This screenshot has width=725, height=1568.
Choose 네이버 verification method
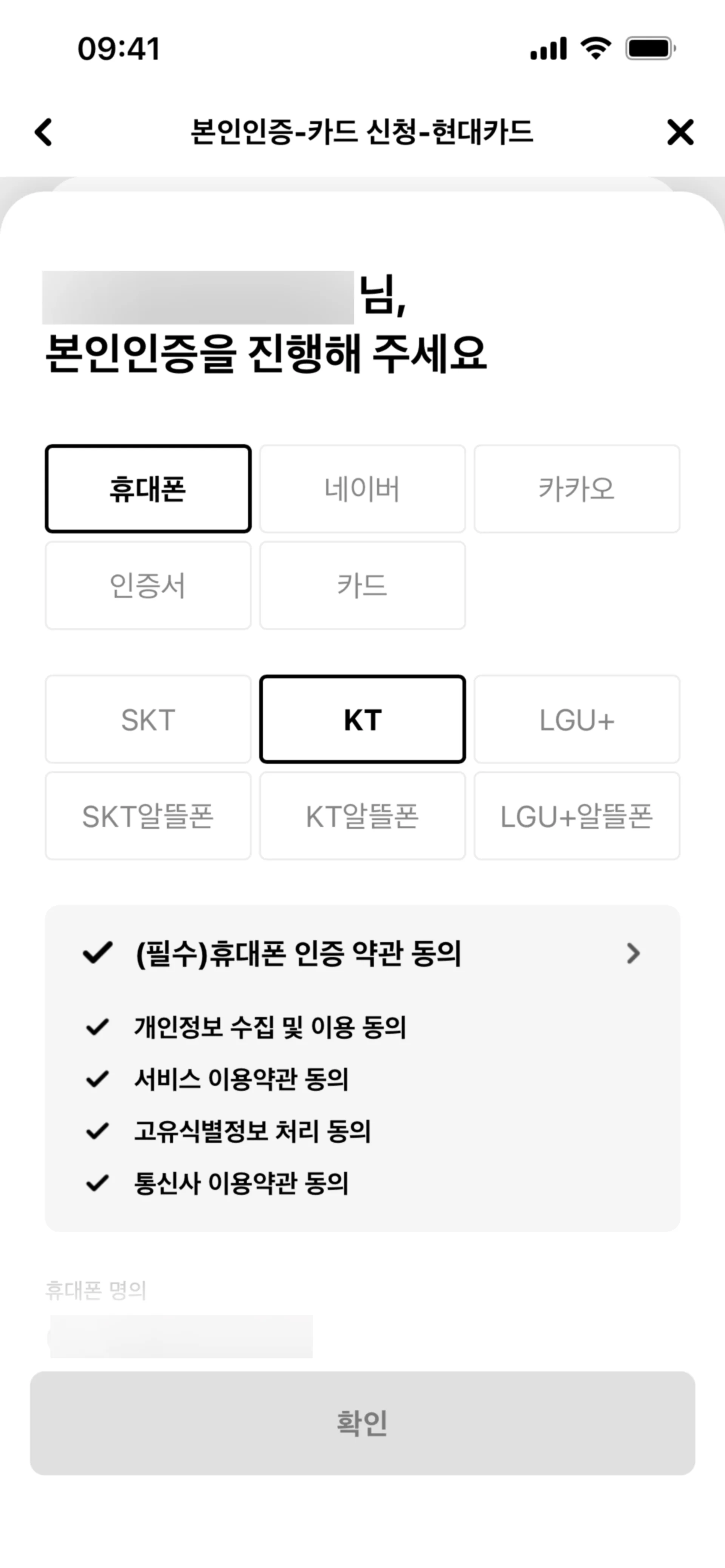[x=362, y=489]
